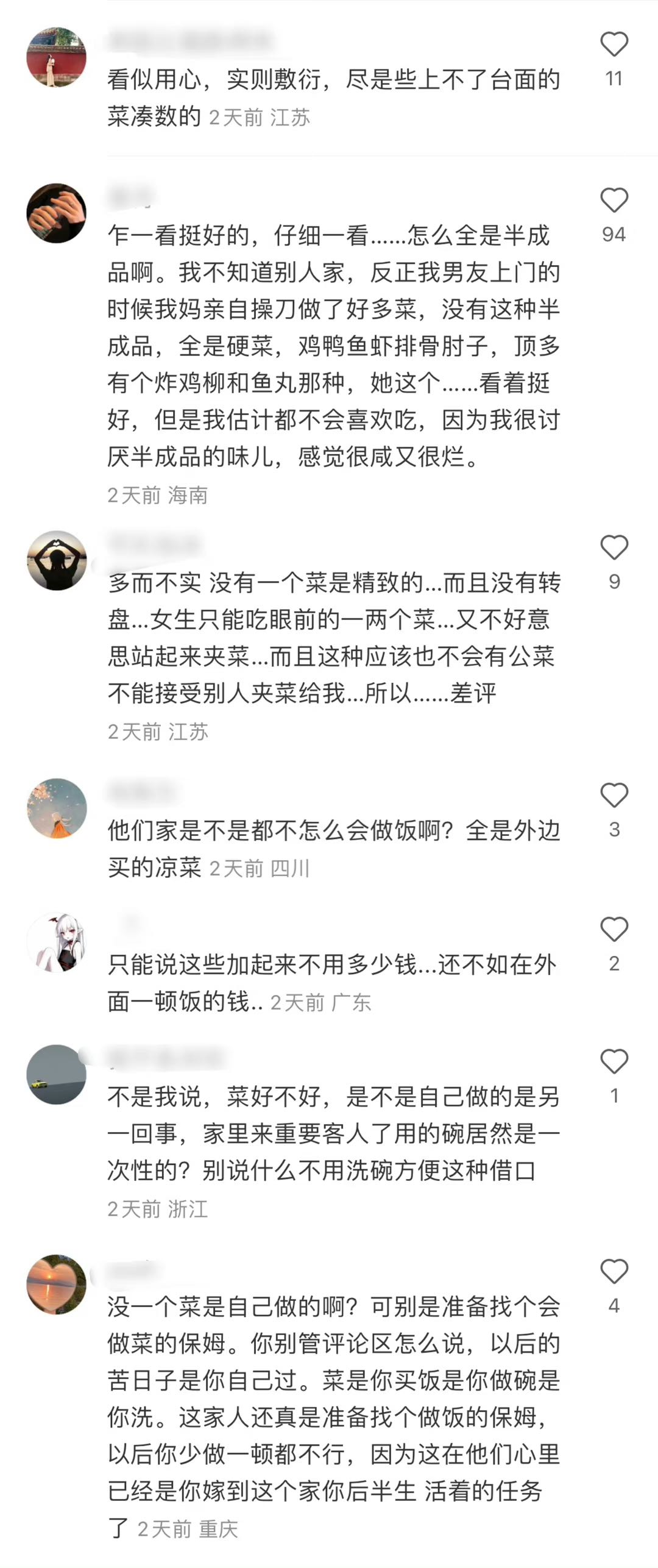This screenshot has width=658, height=1568.
Task: Like the 海南 comment about 半成品
Action: tap(614, 201)
